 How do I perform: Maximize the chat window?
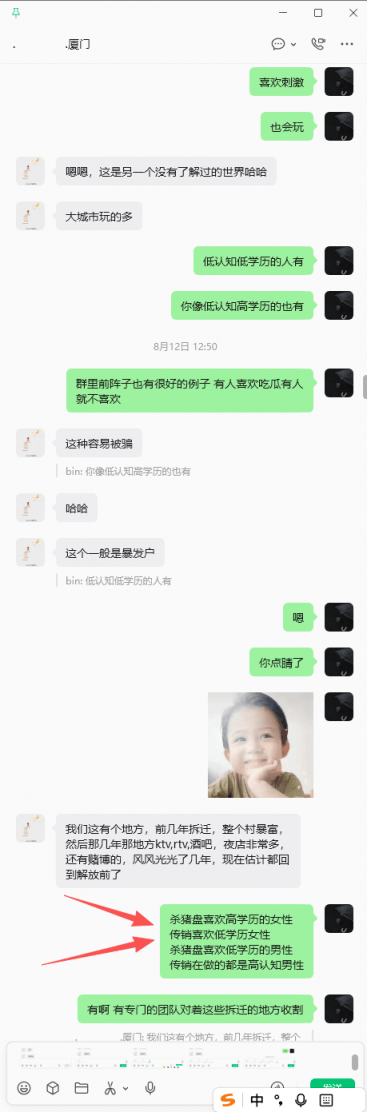[318, 13]
